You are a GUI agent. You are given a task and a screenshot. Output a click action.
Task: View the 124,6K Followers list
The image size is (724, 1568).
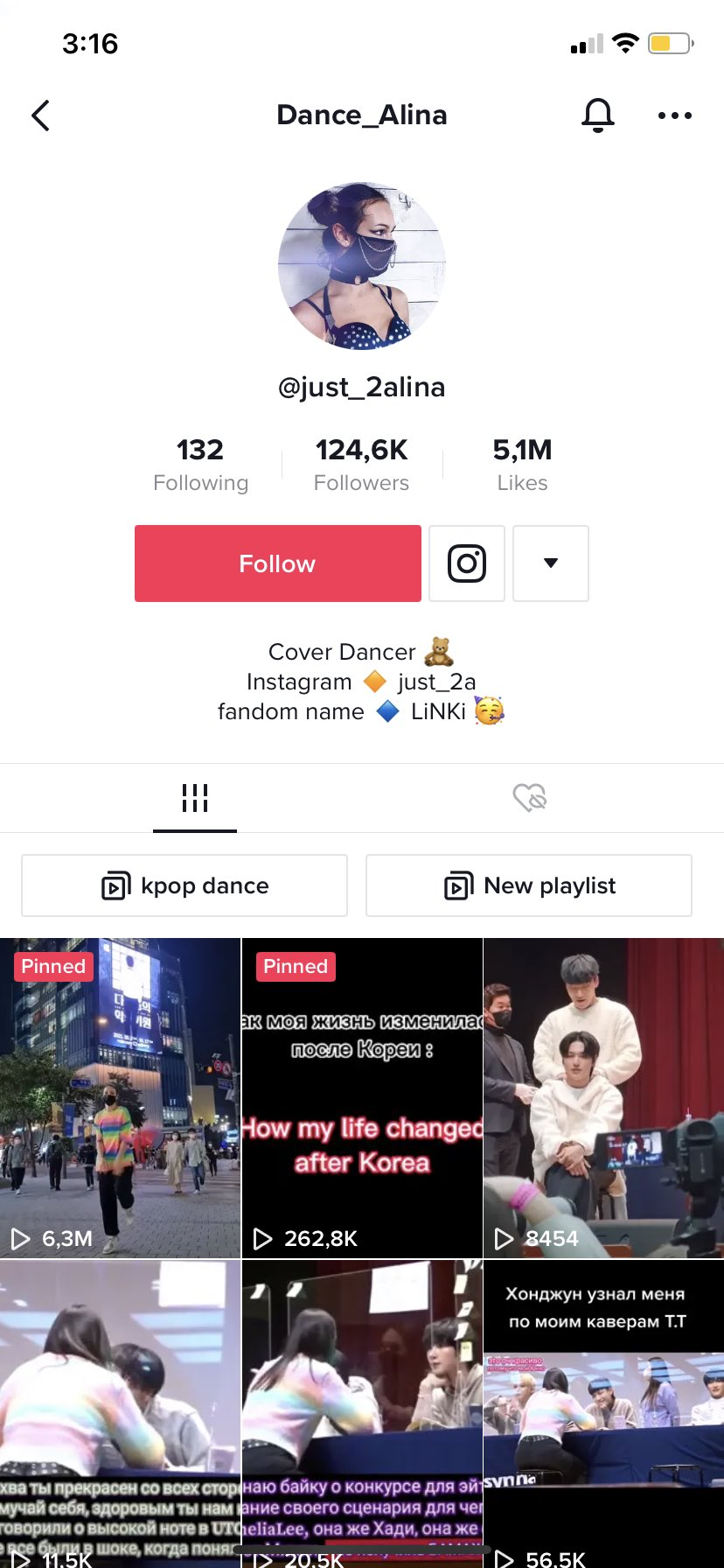tap(361, 465)
